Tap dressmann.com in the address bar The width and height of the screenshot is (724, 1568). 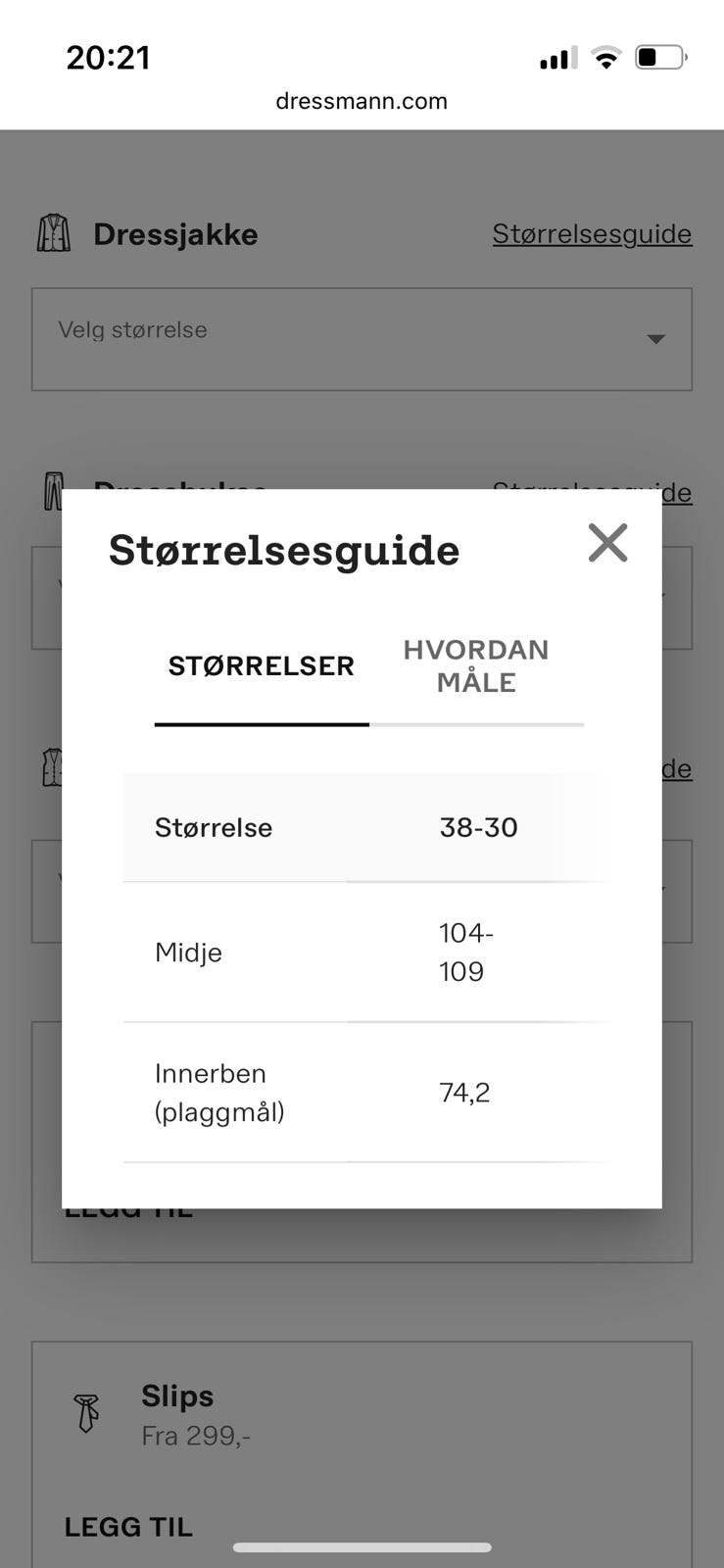tap(362, 100)
